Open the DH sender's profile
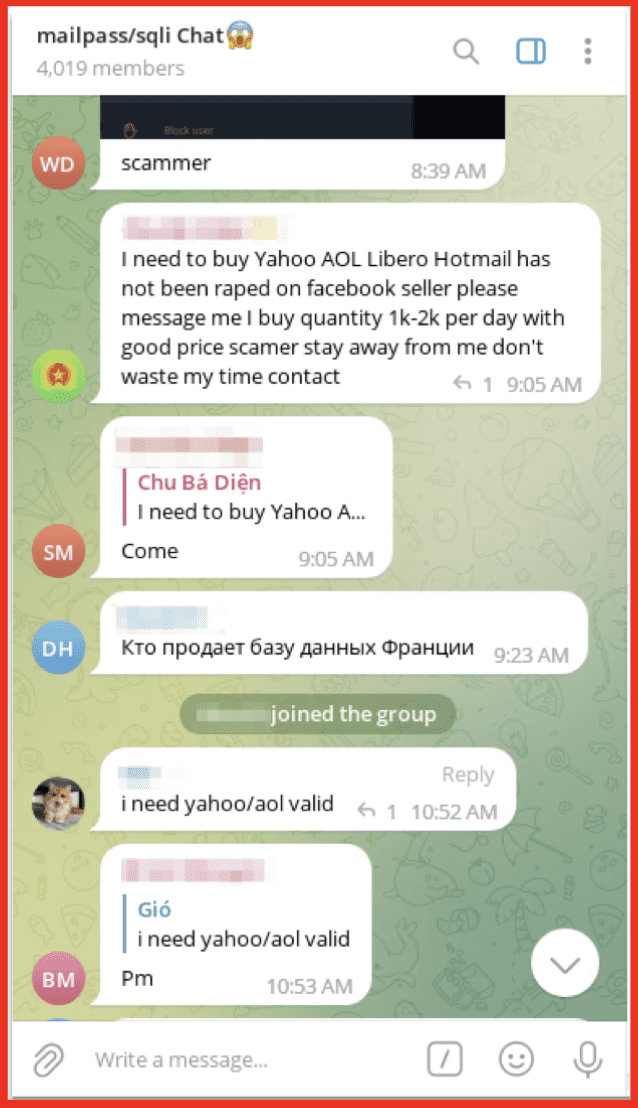638x1108 pixels. 58,647
